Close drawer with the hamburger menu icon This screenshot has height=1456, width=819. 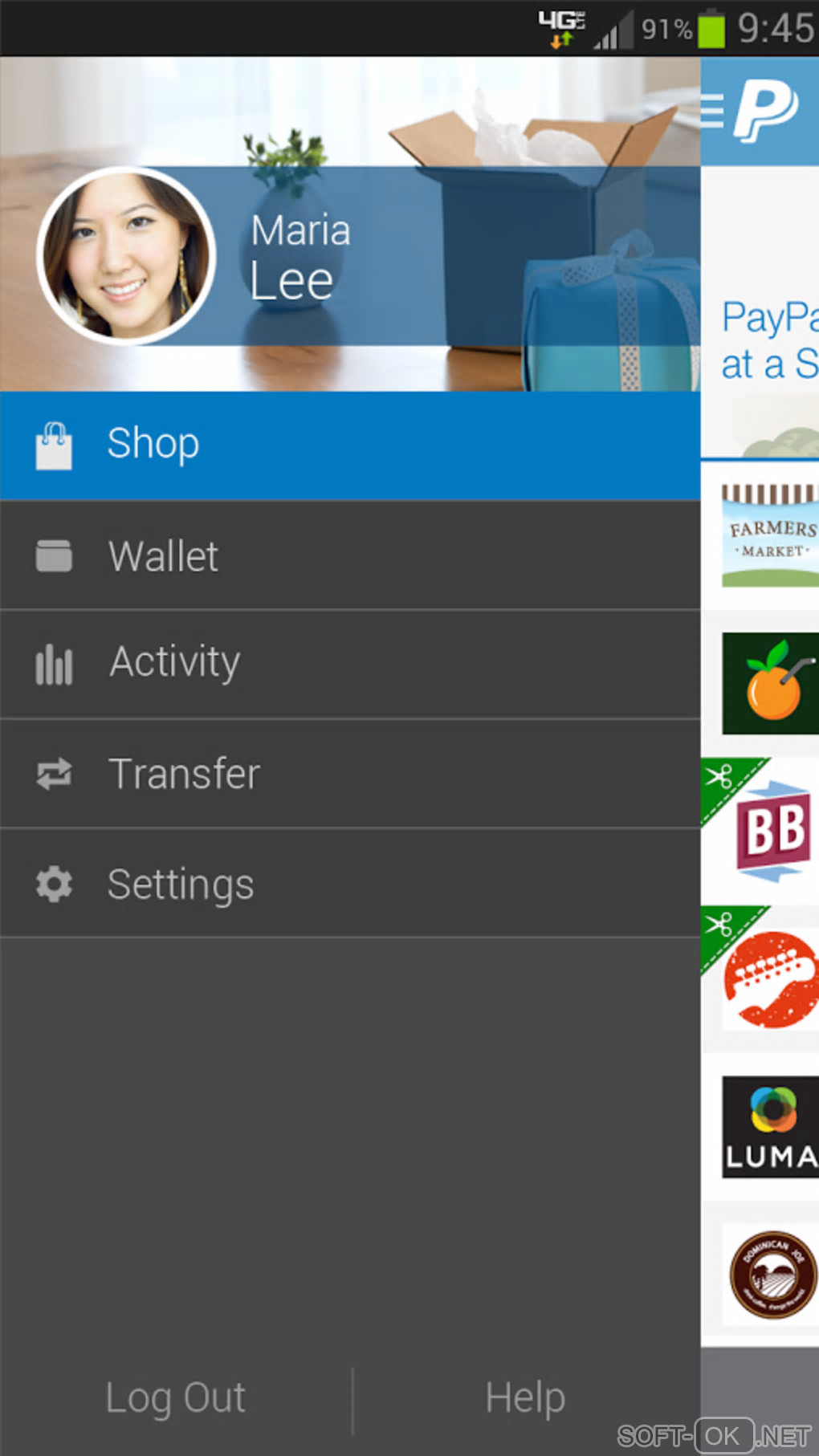[712, 110]
